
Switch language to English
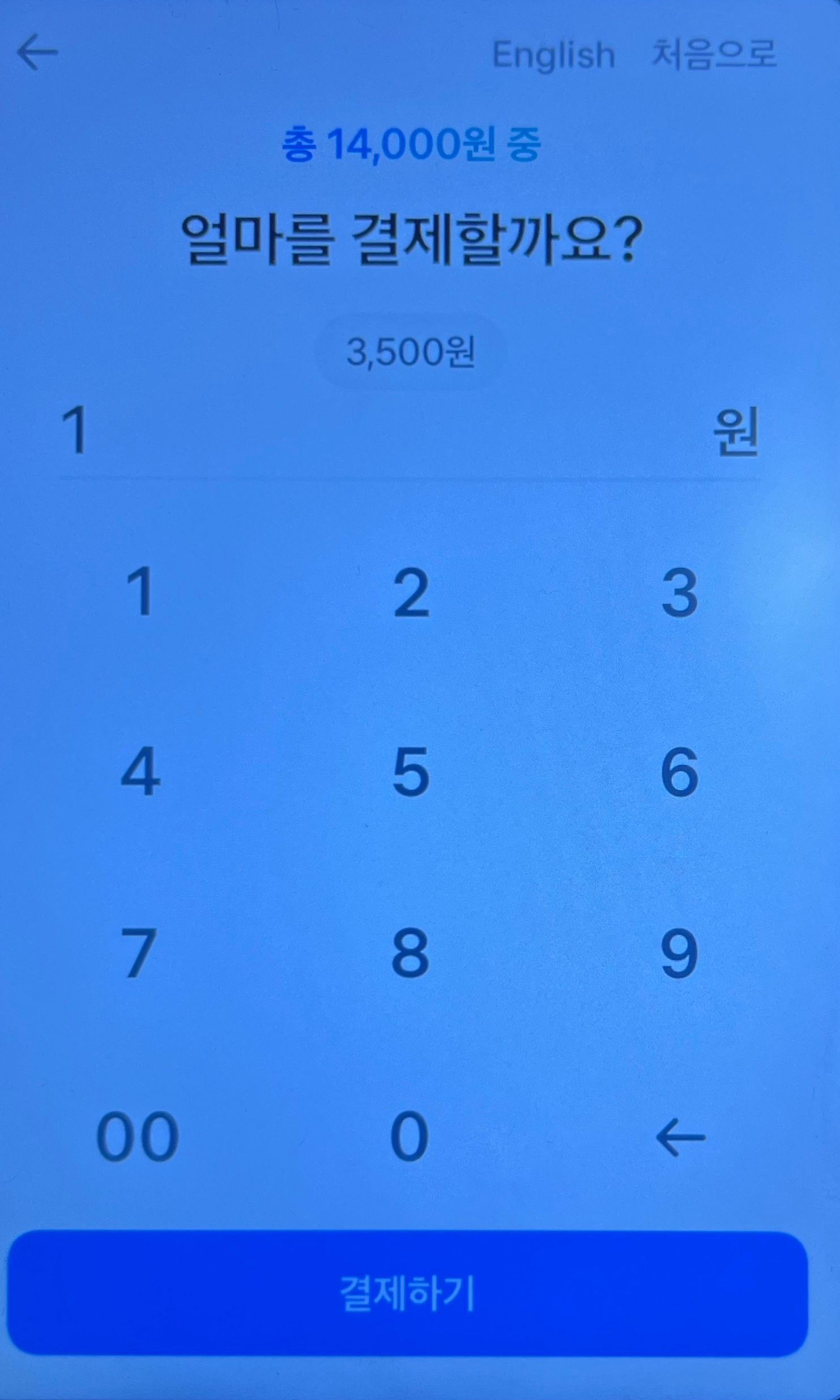click(553, 55)
